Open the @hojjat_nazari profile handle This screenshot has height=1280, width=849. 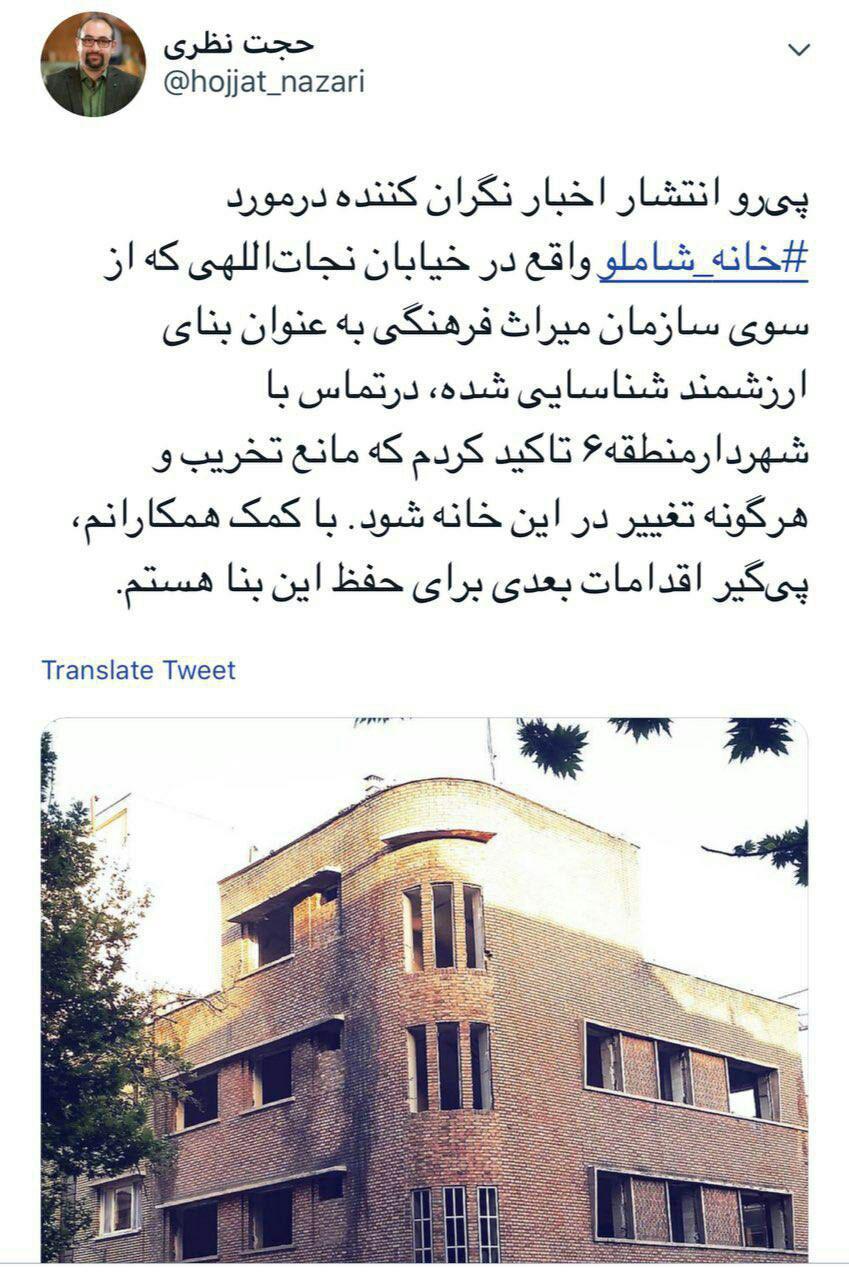[264, 82]
